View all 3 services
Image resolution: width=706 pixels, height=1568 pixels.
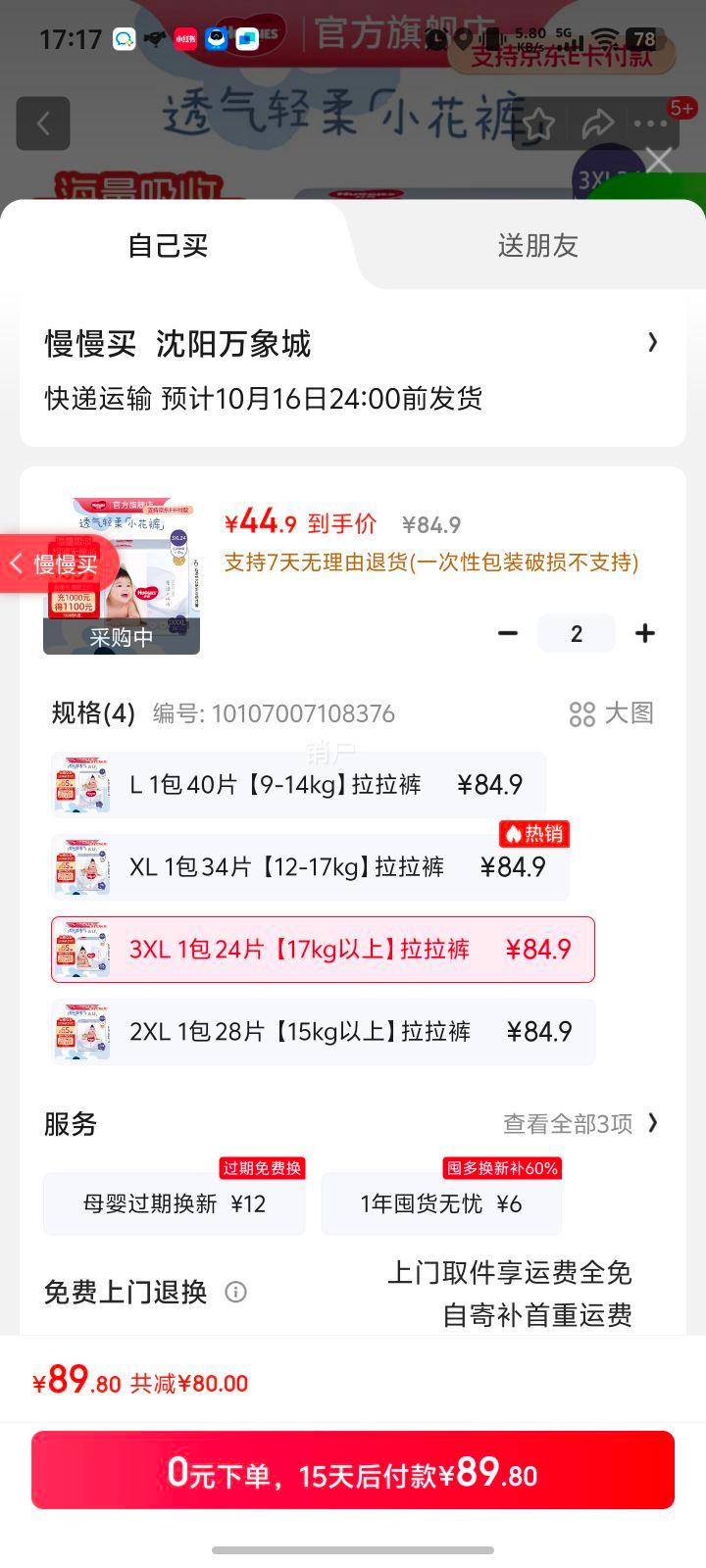580,1124
